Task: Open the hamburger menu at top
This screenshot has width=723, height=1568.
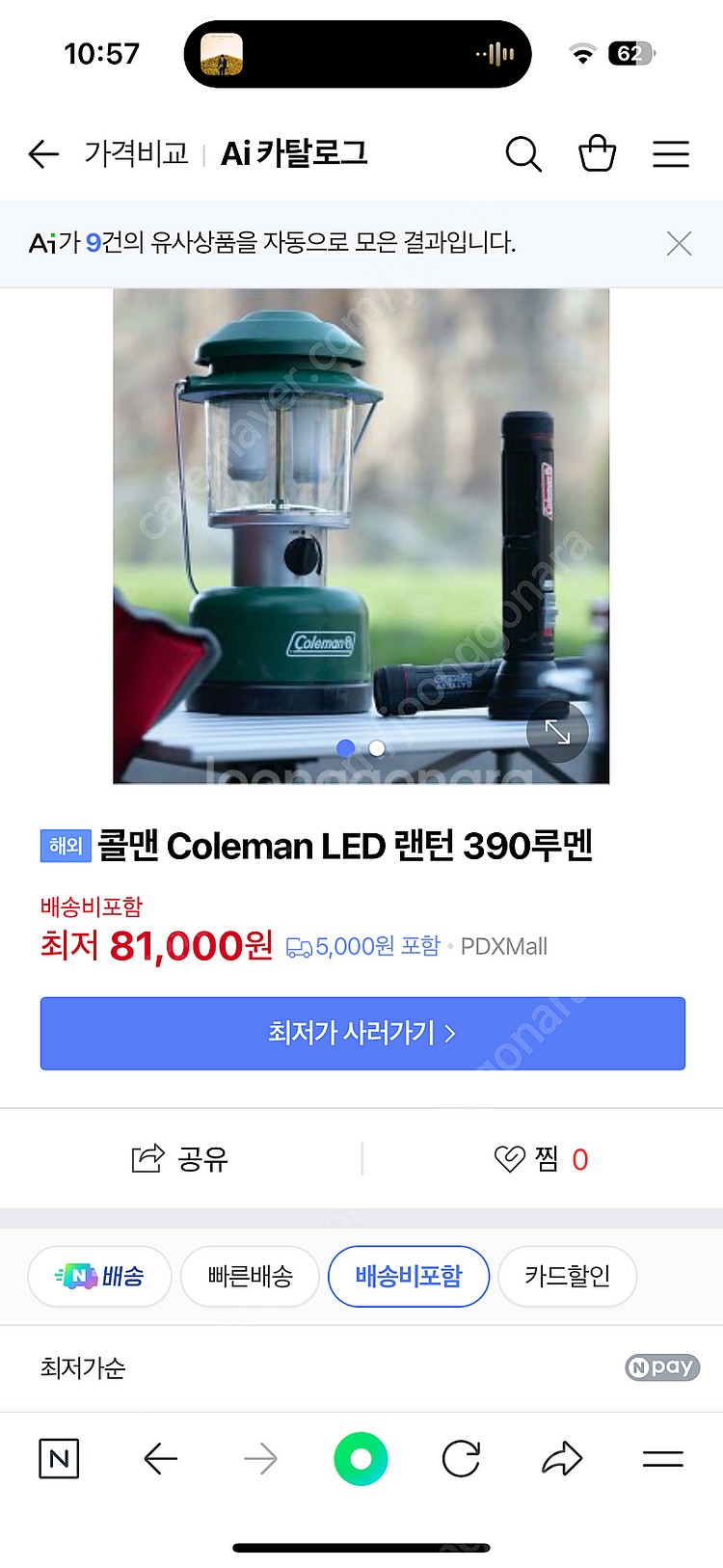Action: click(670, 154)
